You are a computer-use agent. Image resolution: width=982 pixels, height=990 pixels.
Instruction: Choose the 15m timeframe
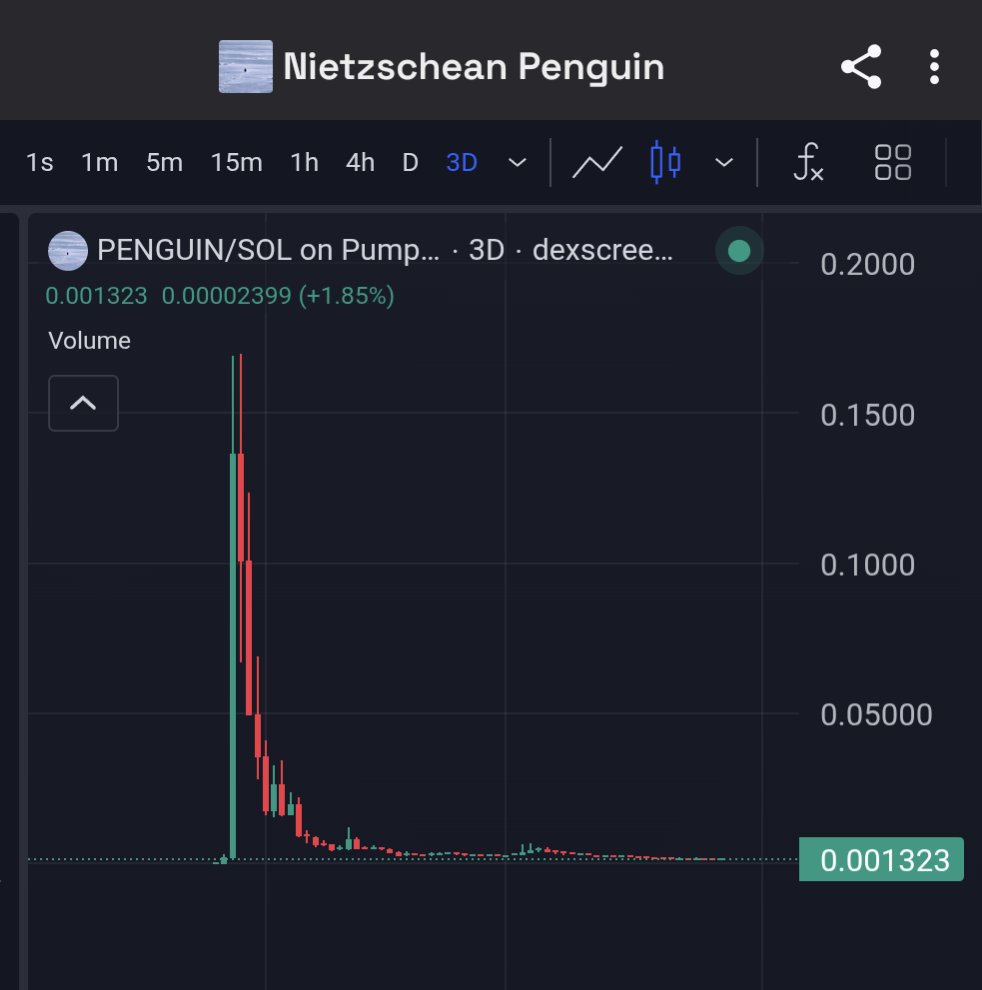point(236,163)
